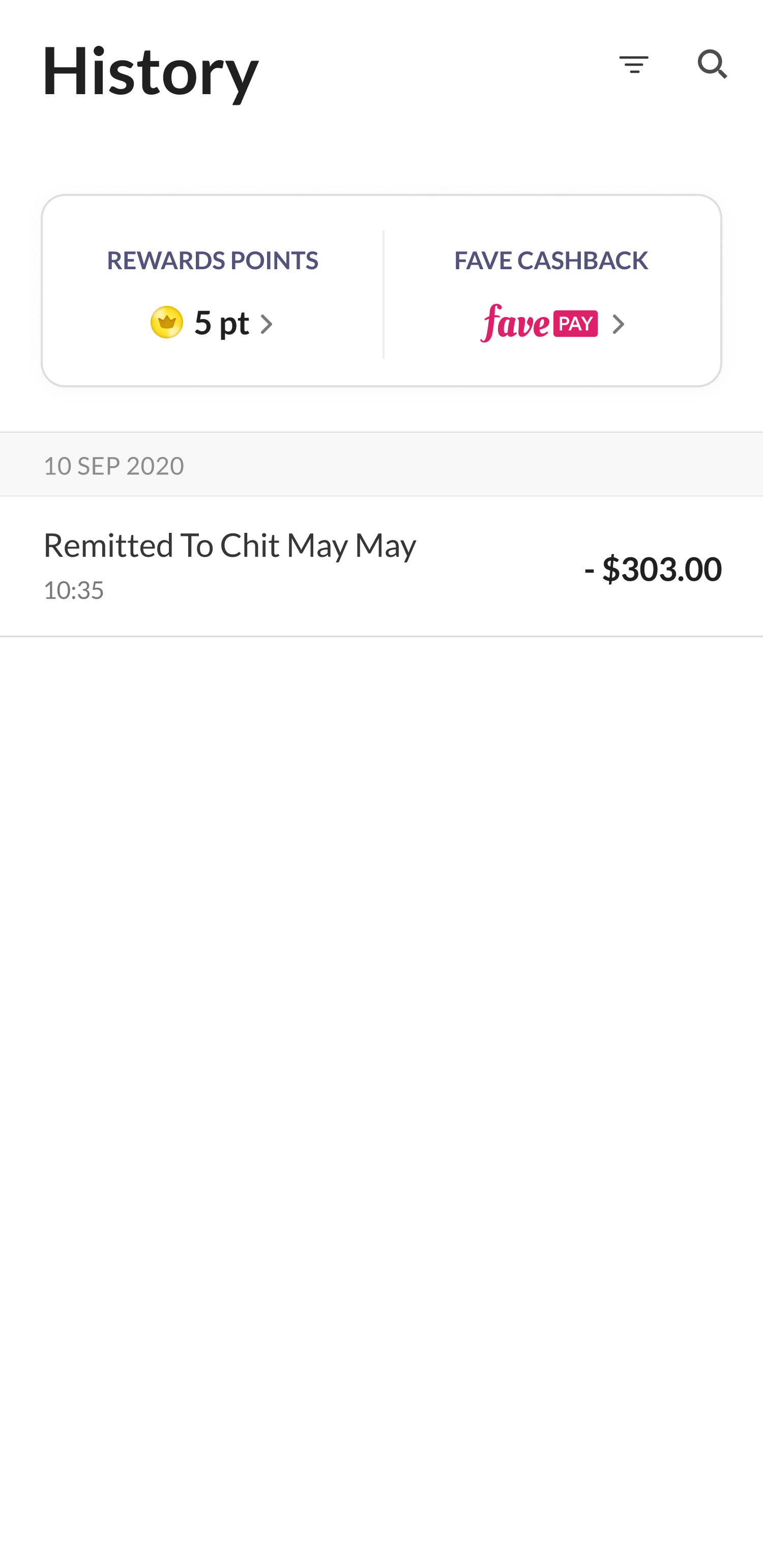Open the history filter icon

633,65
